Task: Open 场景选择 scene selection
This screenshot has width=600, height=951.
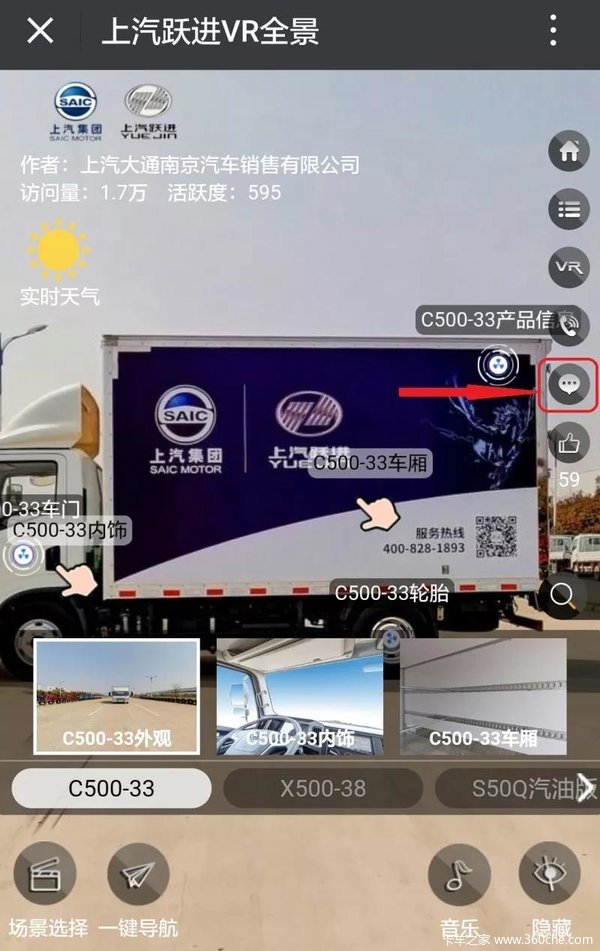Action: pyautogui.click(x=45, y=874)
